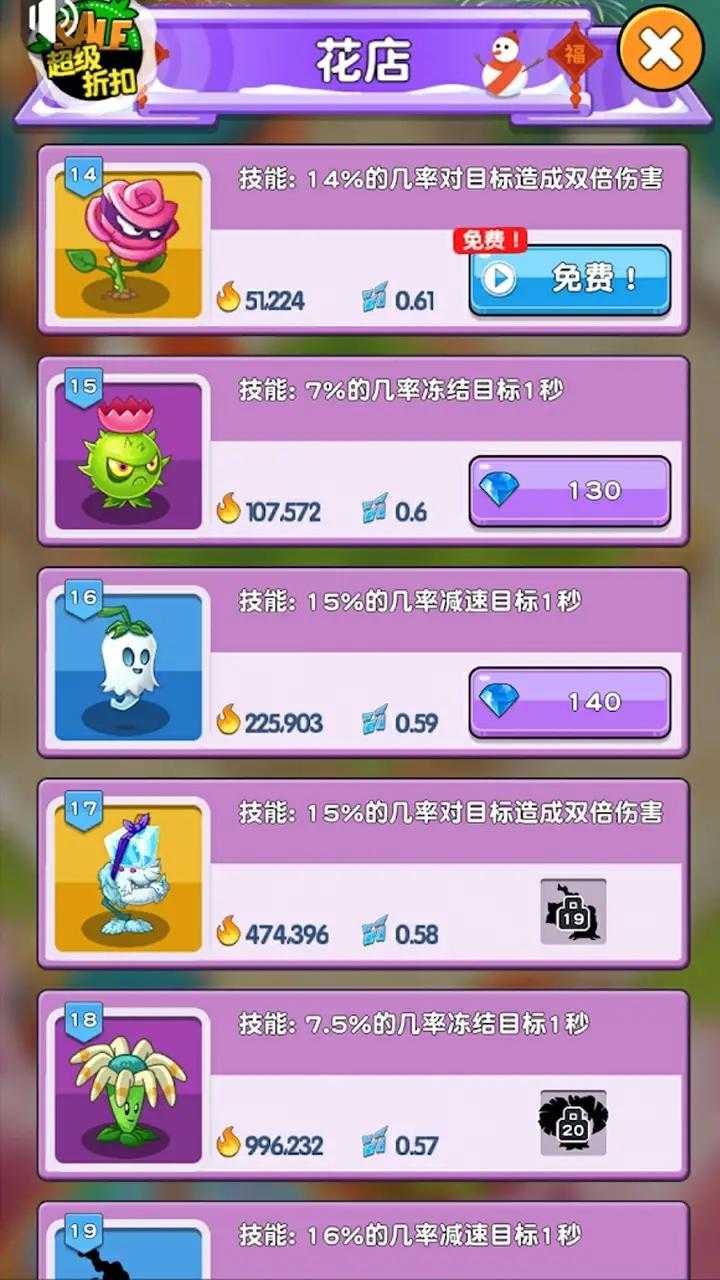Purchase the ghost flower for 140 diamonds

click(570, 703)
